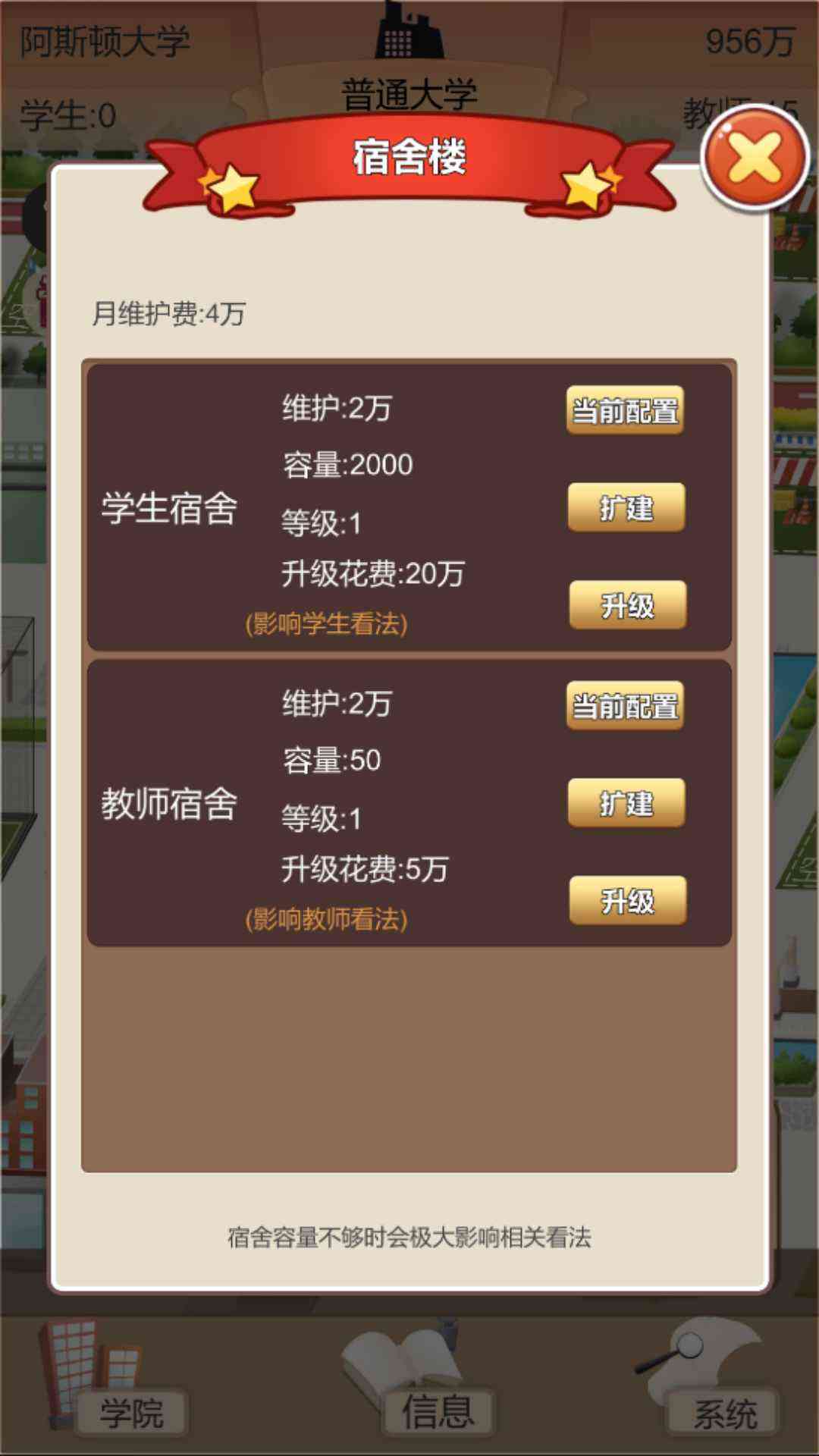
Task: Tap 升级 for 学生宿舍
Action: (x=628, y=605)
